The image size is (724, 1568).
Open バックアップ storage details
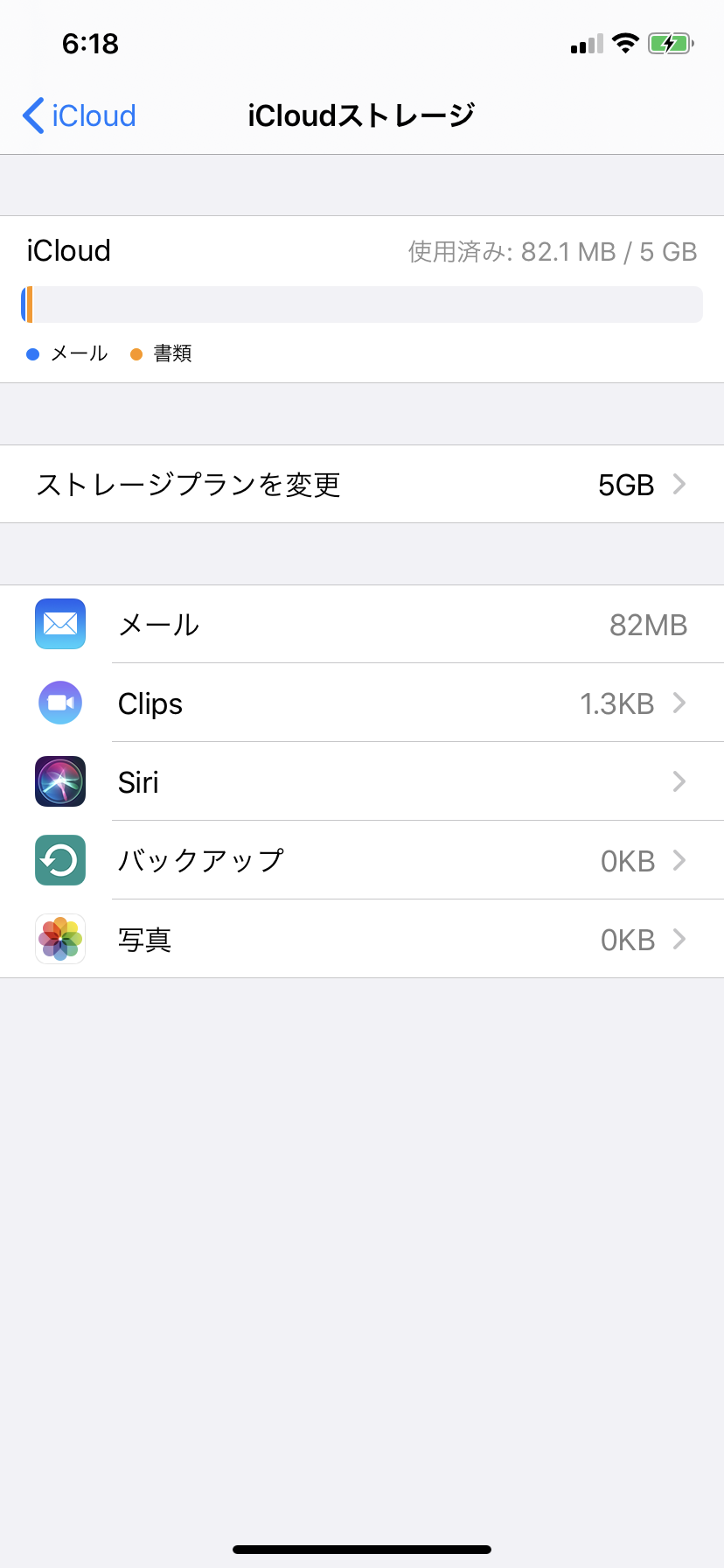(x=362, y=860)
